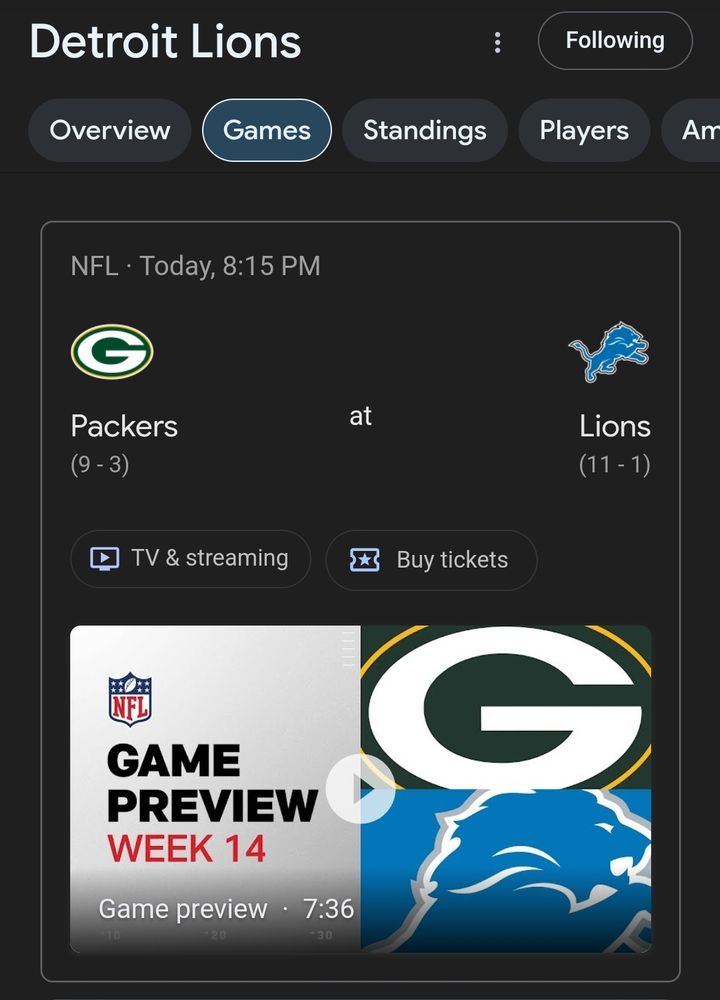Switch to the Standings tab

coord(425,130)
